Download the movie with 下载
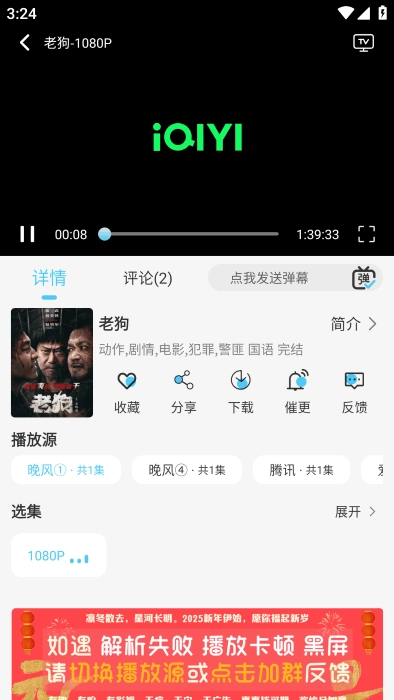 point(241,393)
